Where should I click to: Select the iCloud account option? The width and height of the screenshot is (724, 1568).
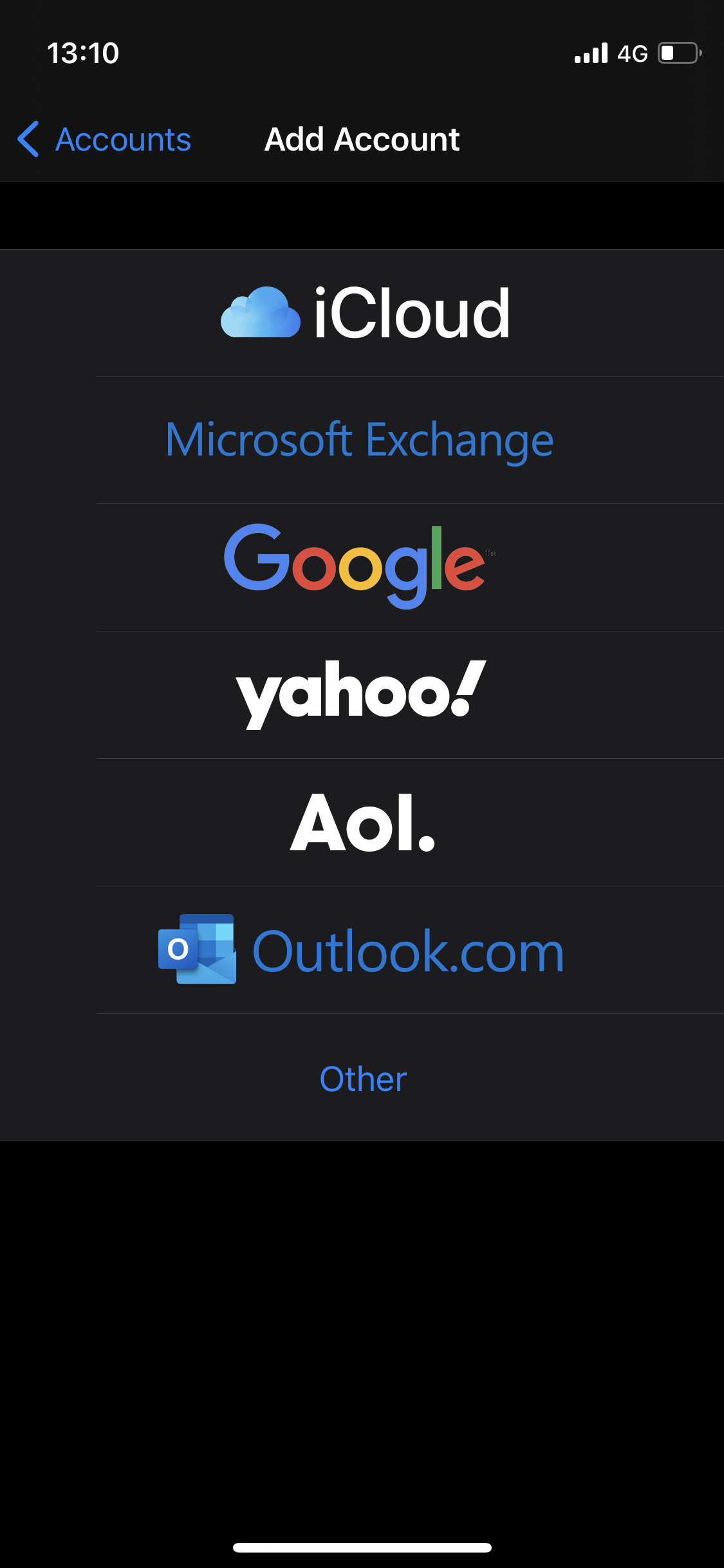(x=364, y=313)
